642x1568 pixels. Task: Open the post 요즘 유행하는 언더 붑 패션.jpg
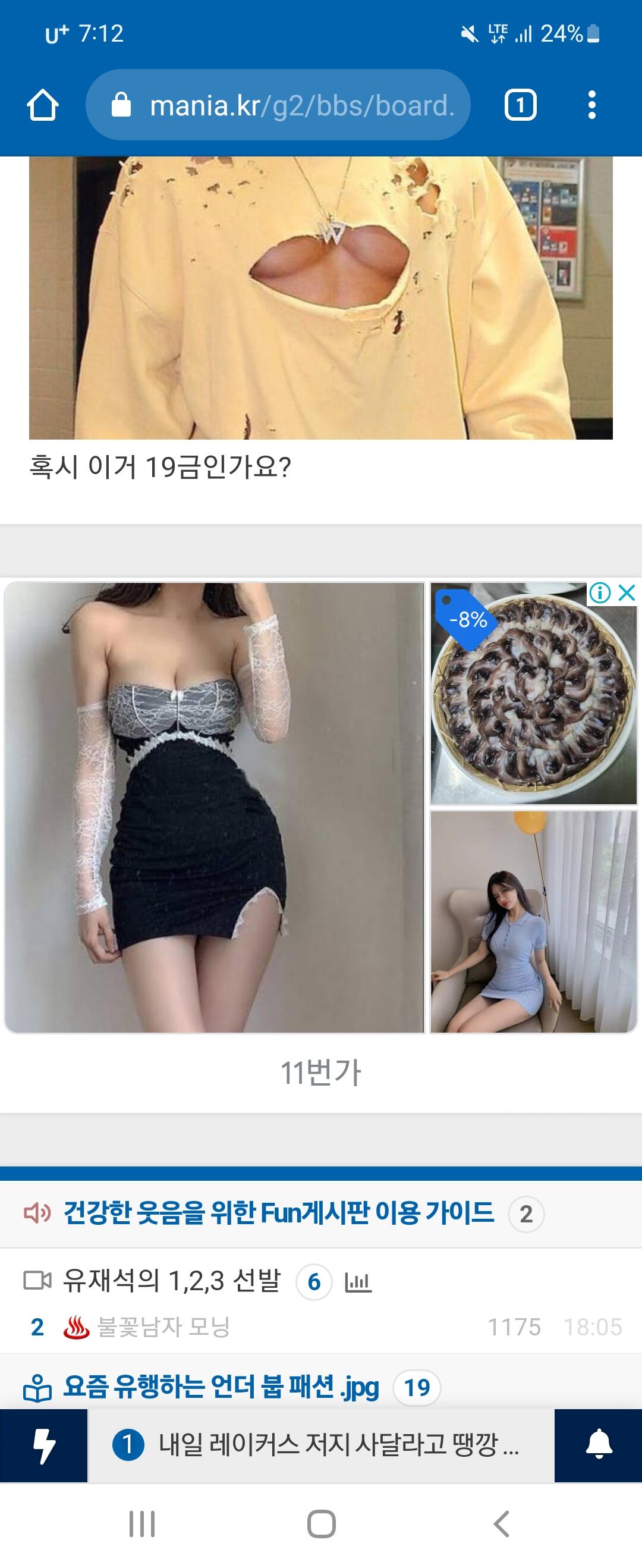221,1387
